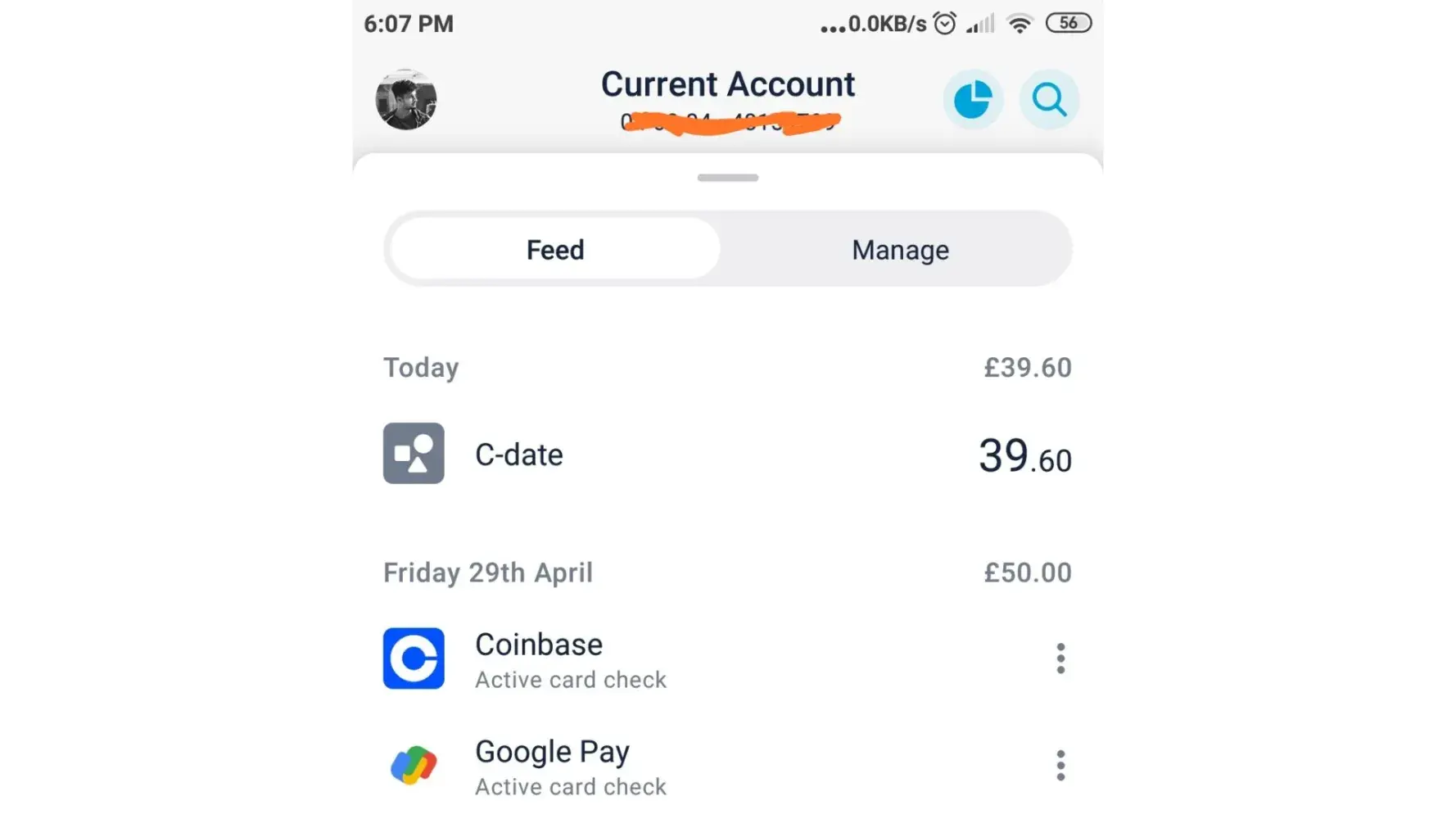
Task: Tap the search magnifier icon
Action: [x=1049, y=100]
